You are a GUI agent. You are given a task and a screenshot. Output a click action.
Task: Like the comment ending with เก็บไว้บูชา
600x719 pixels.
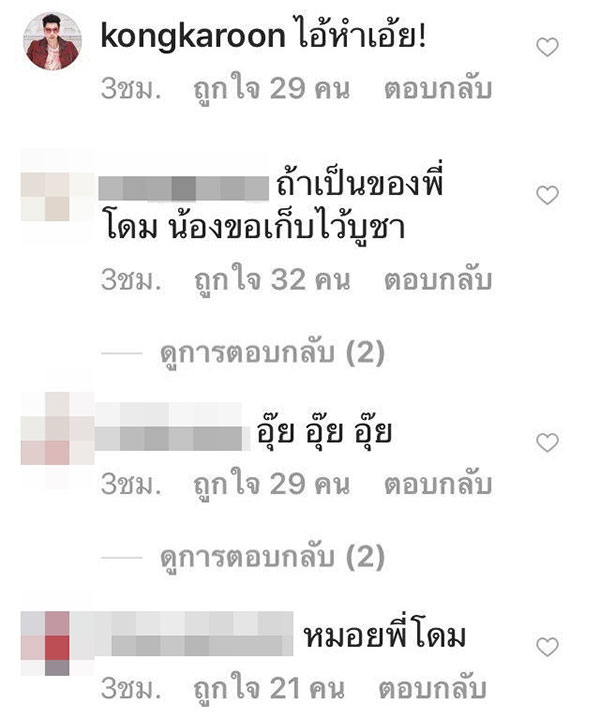pyautogui.click(x=547, y=196)
